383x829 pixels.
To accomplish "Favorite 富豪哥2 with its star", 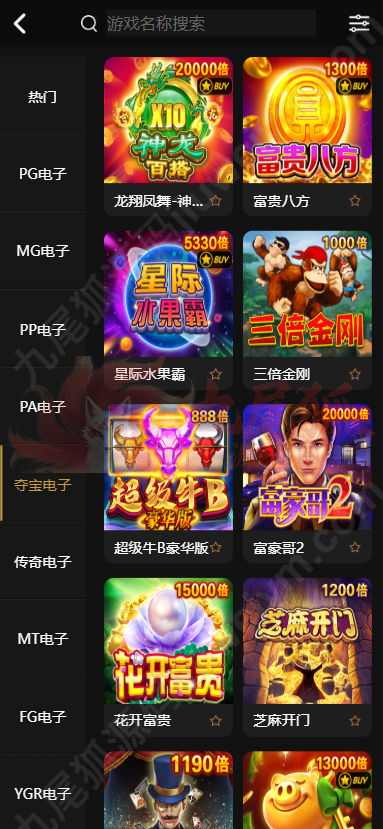I will pyautogui.click(x=355, y=548).
